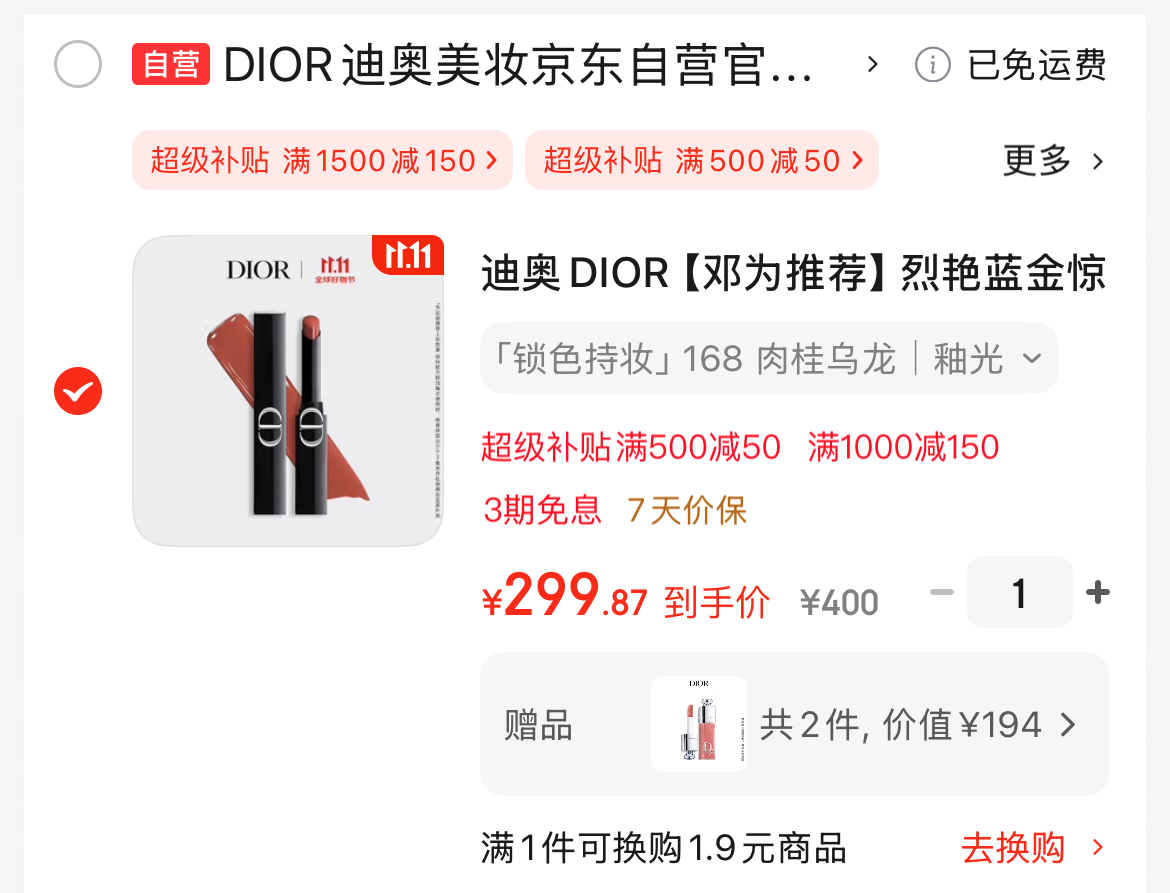The image size is (1170, 893).
Task: Open the DIOR 迪奥美妆 store page
Action: point(518,66)
